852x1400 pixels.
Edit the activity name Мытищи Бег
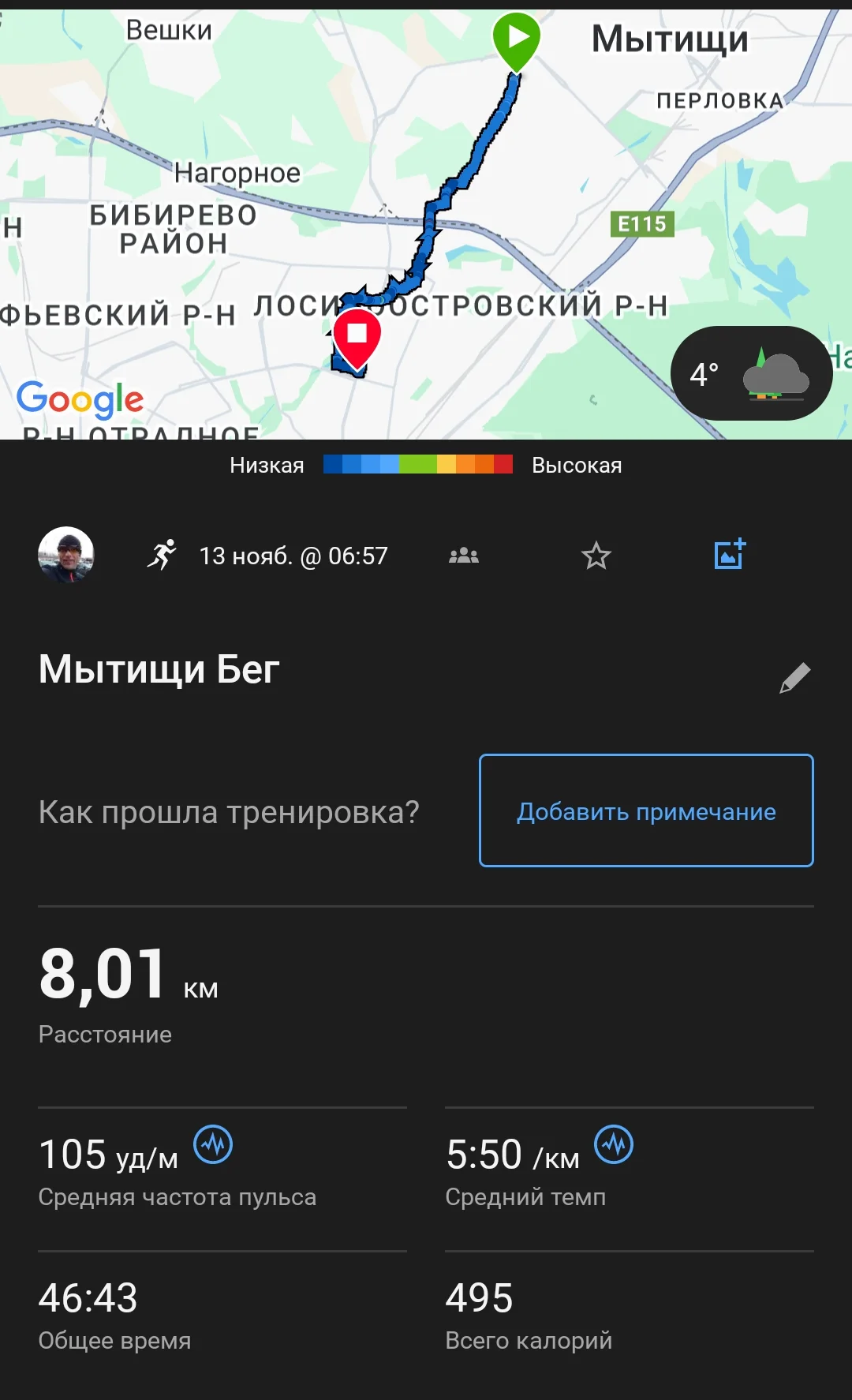[x=794, y=678]
